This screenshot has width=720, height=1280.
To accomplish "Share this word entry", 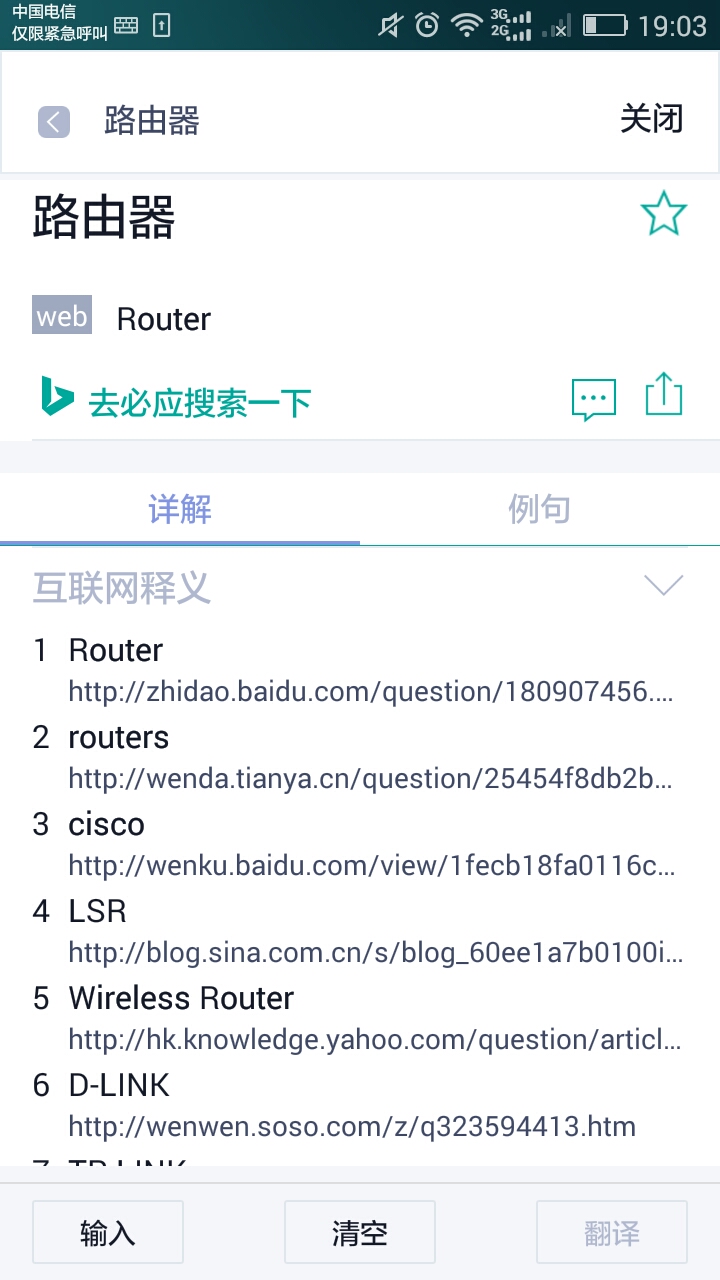I will pyautogui.click(x=663, y=394).
